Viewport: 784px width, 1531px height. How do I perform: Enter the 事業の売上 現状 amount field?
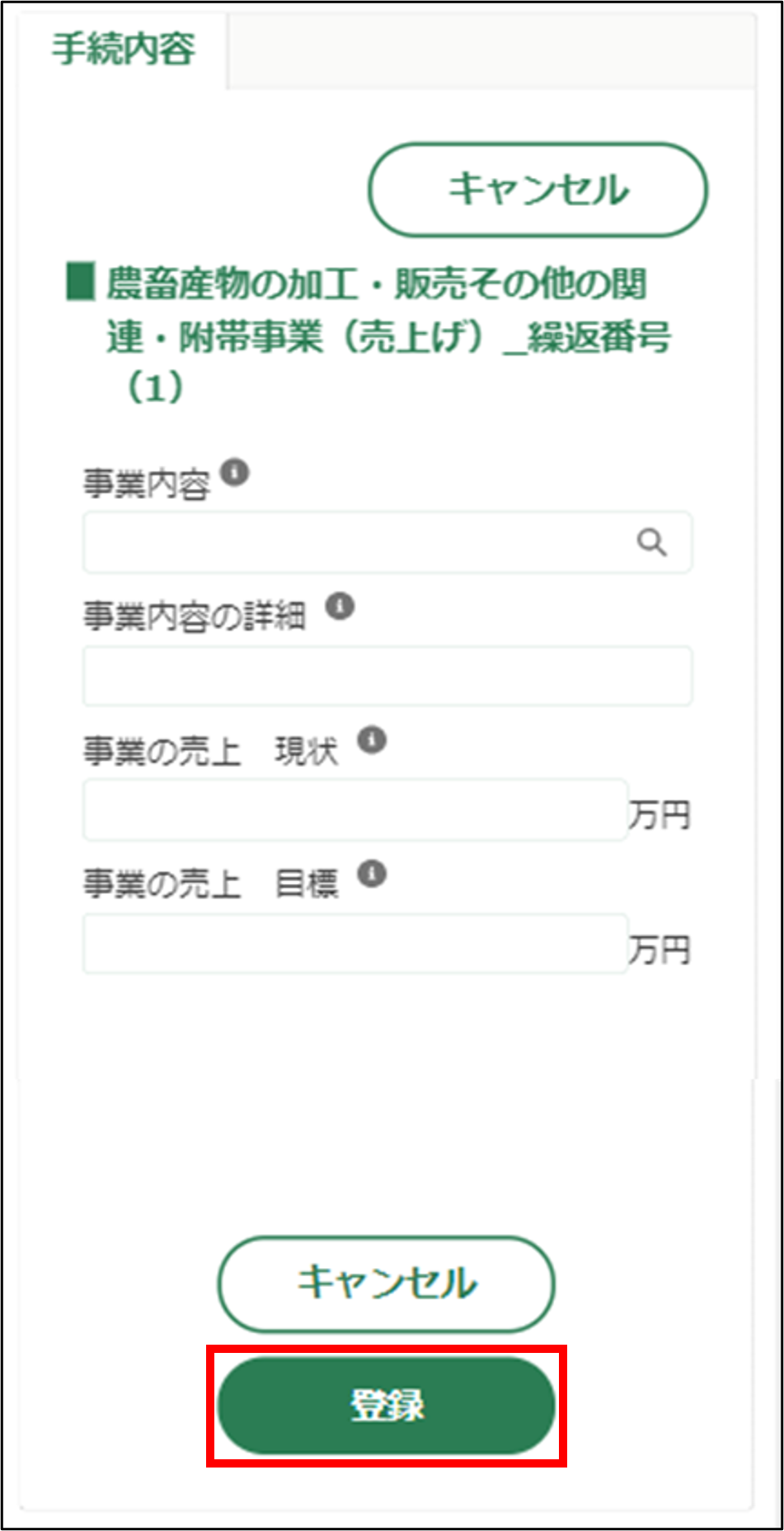pos(354,810)
